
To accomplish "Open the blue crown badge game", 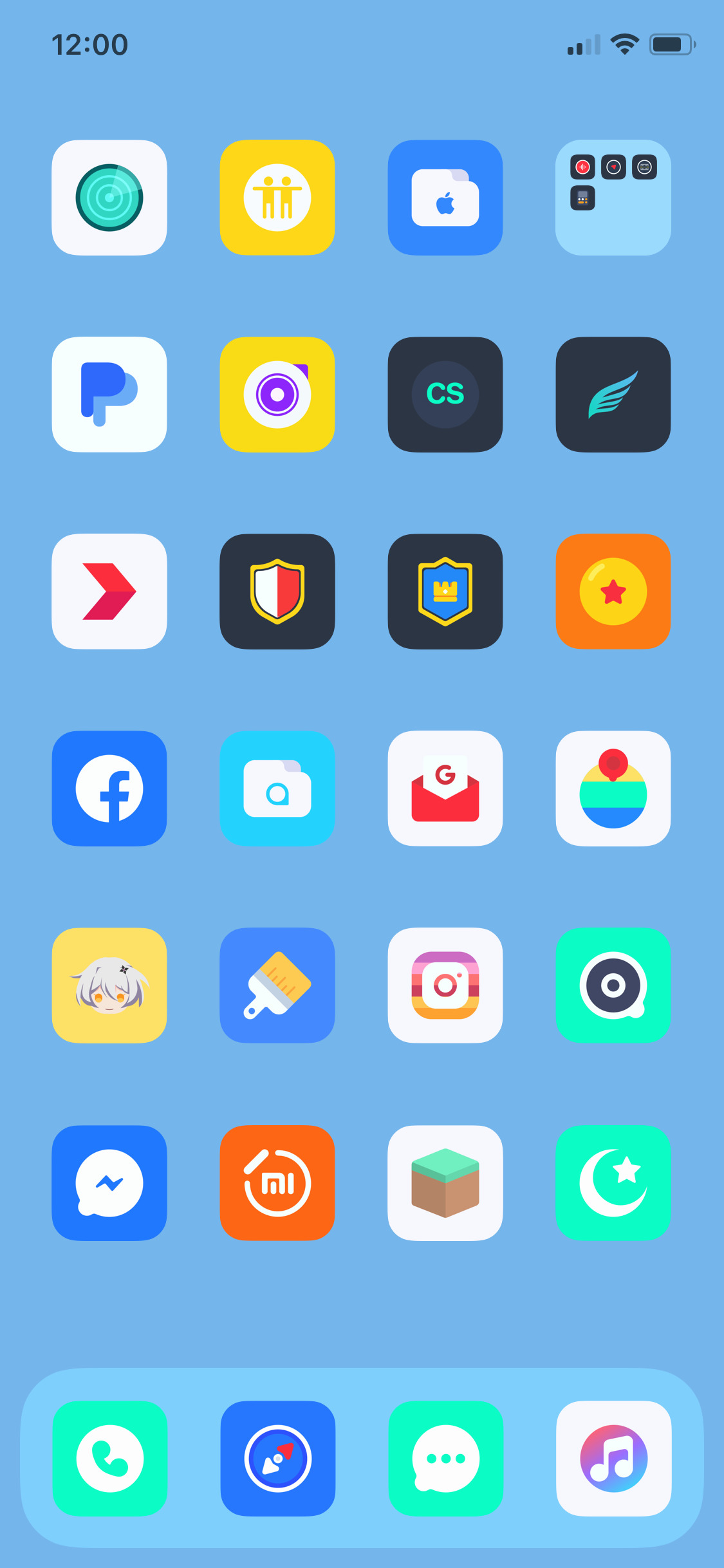I will 445,592.
